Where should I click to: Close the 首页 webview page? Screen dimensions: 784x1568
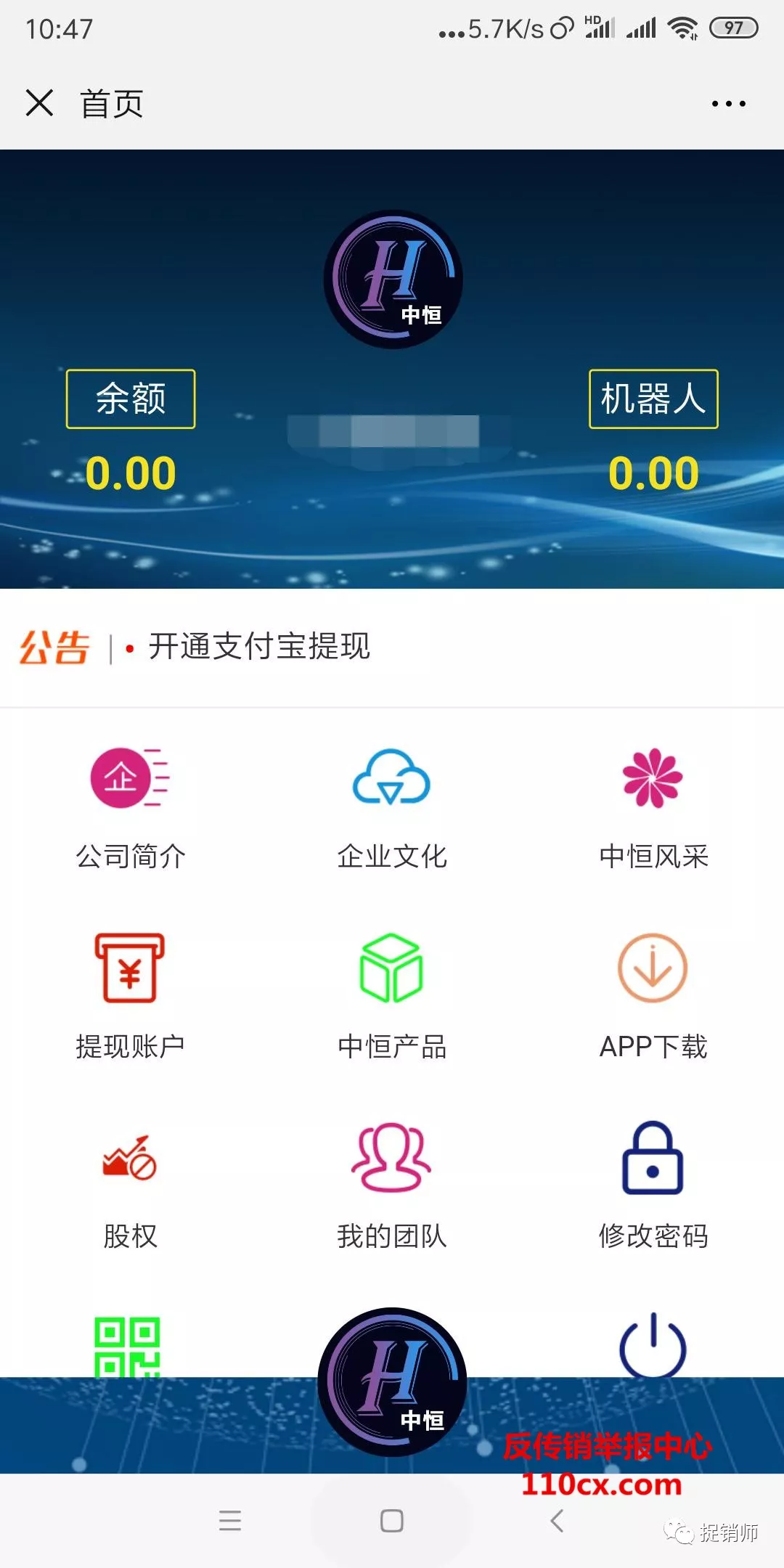click(40, 103)
